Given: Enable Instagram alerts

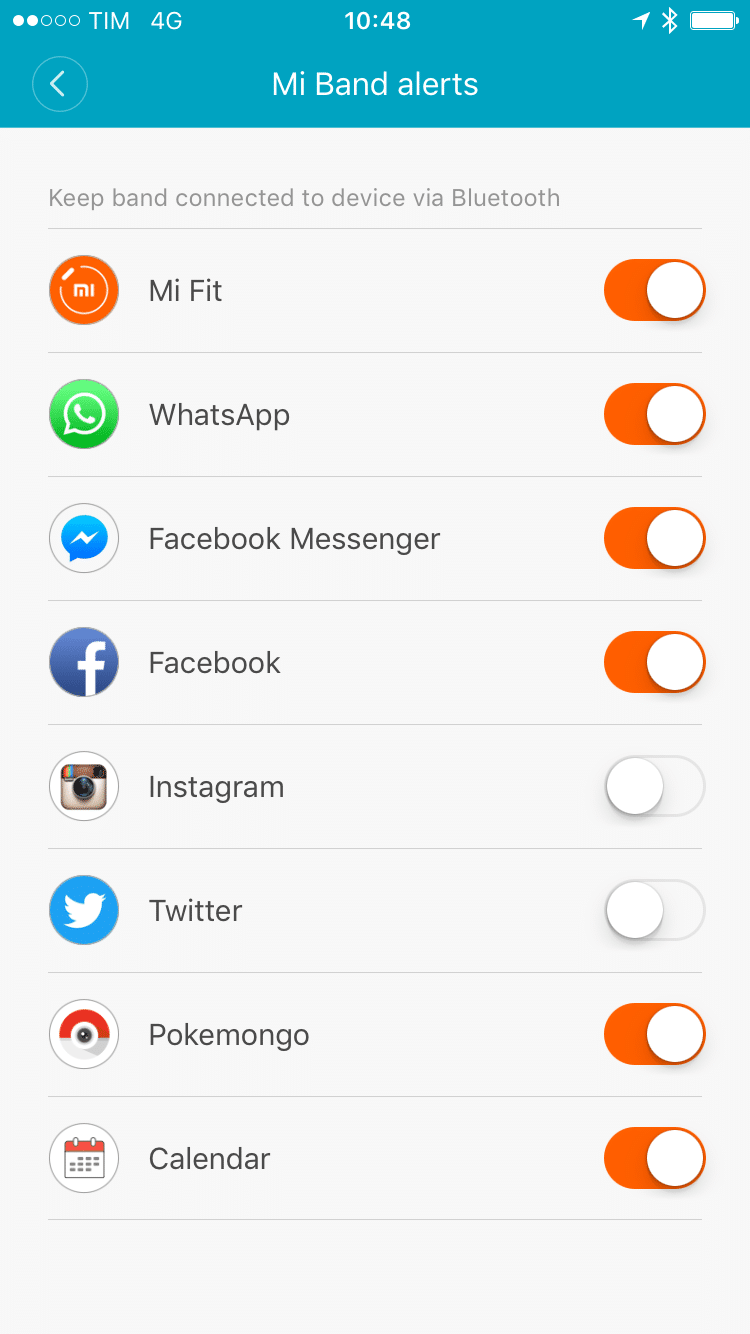Looking at the screenshot, I should pyautogui.click(x=654, y=787).
